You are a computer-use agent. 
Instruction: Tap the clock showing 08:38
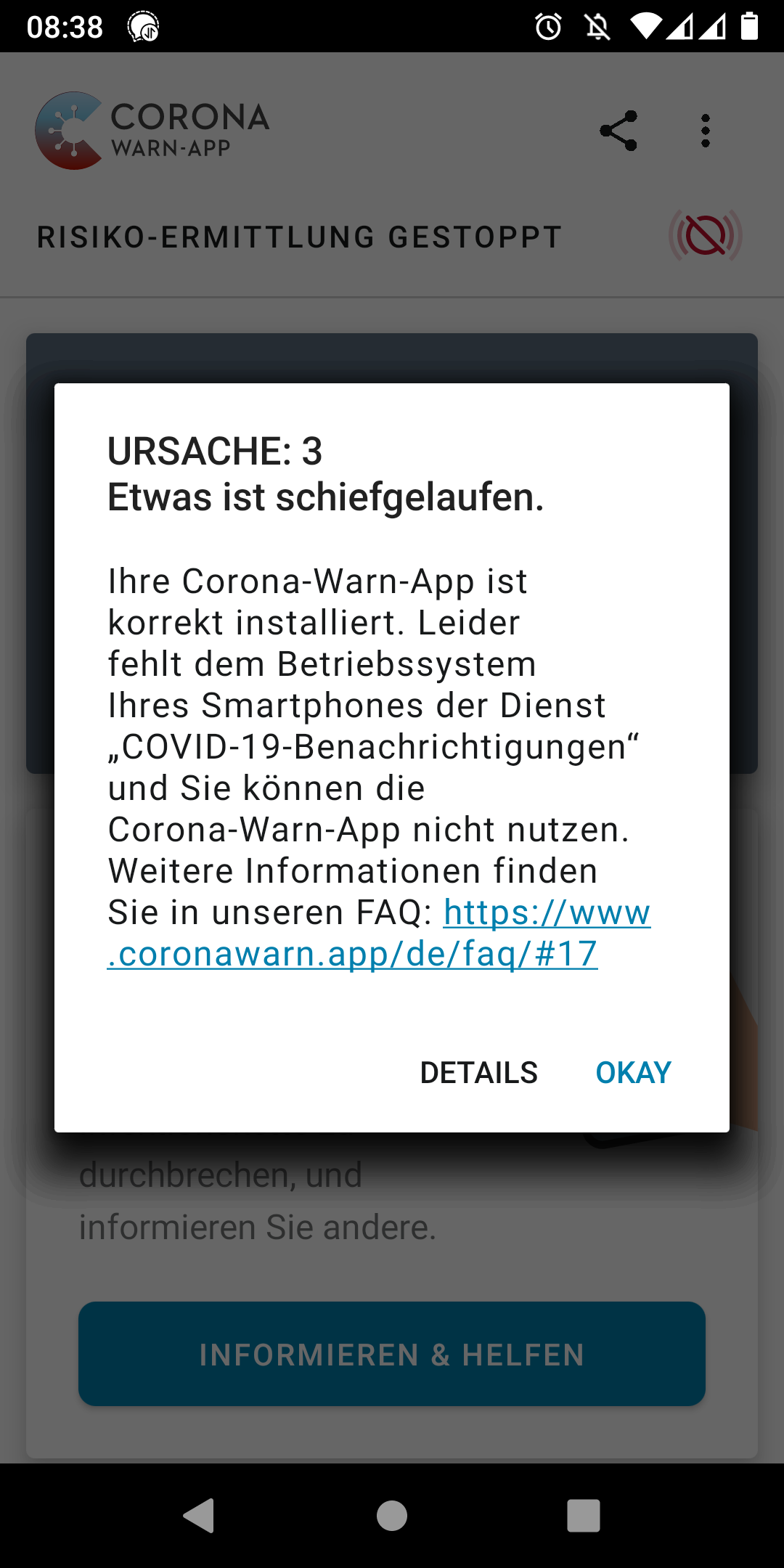(64, 26)
